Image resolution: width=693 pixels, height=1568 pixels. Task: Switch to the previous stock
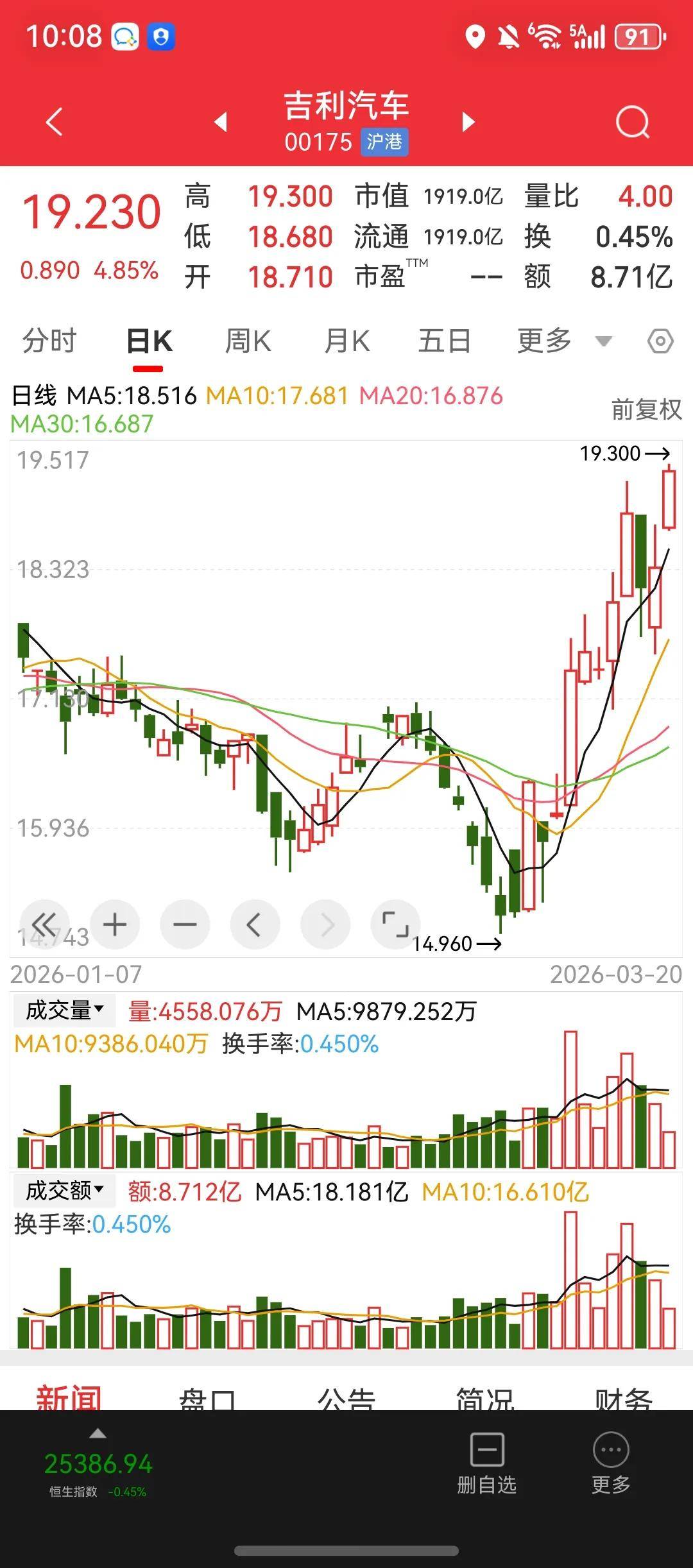[x=221, y=121]
